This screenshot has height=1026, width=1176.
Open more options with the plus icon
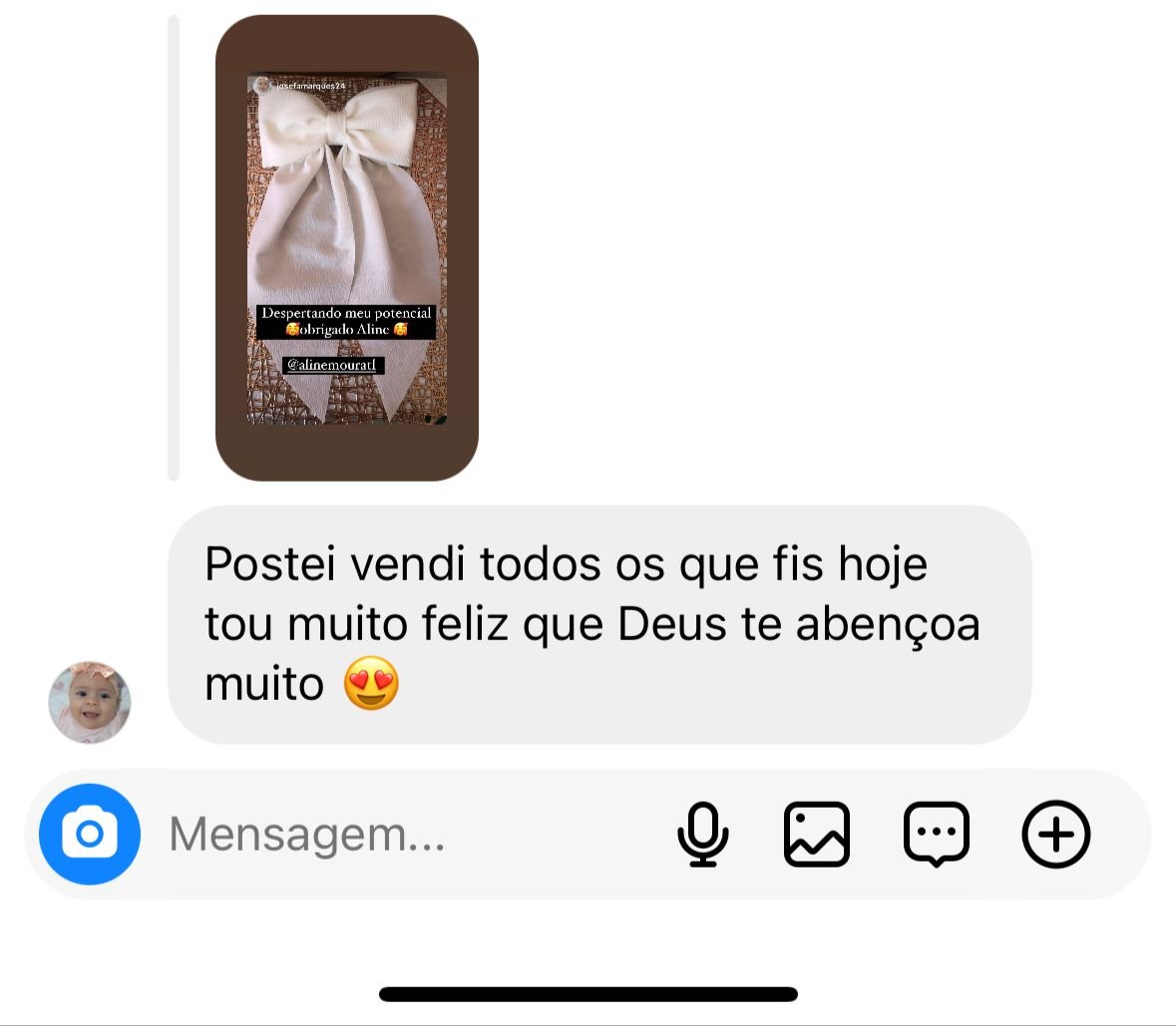pos(1056,834)
